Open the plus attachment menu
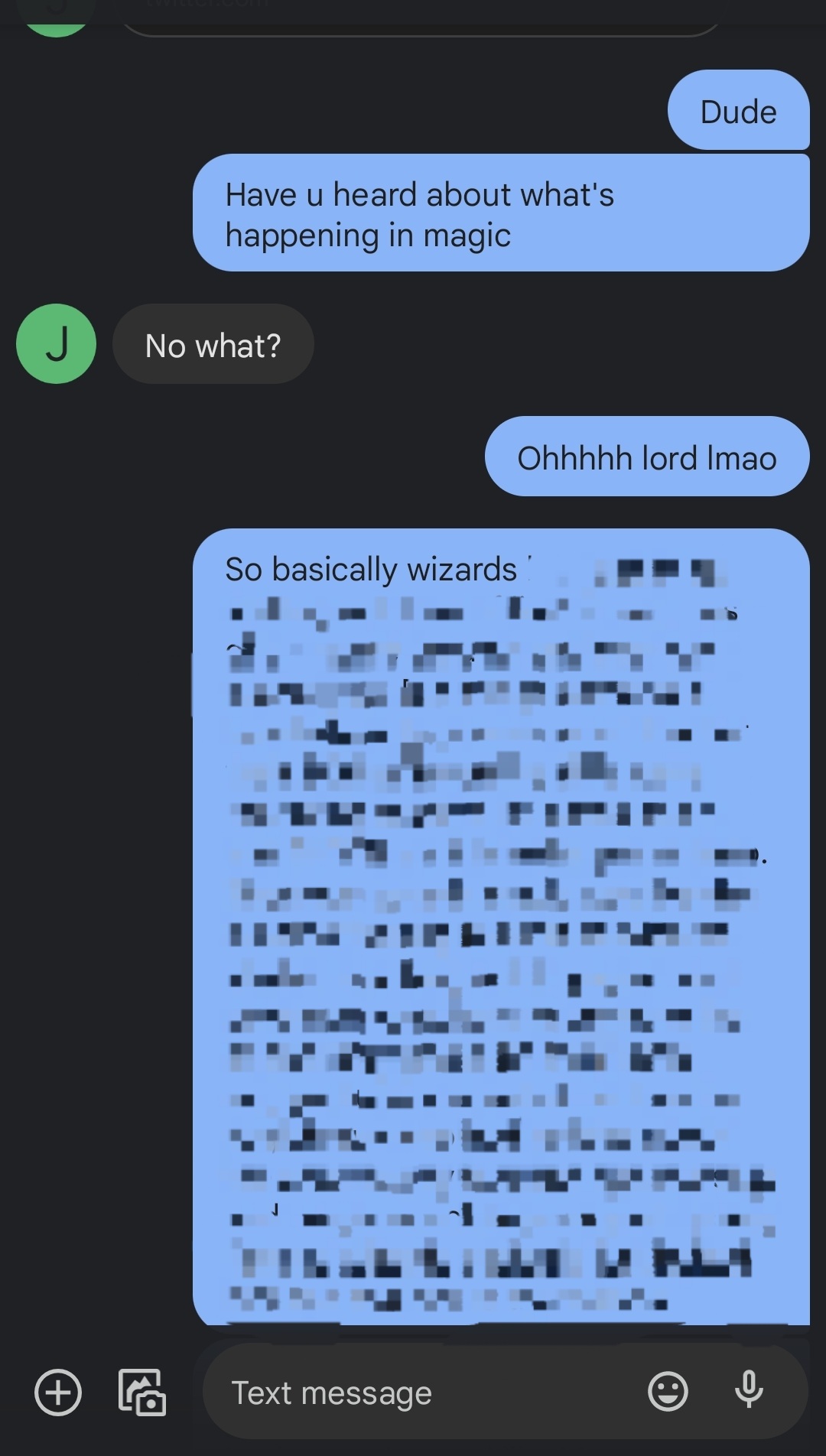Screen dimensions: 826x1456 click(58, 1392)
